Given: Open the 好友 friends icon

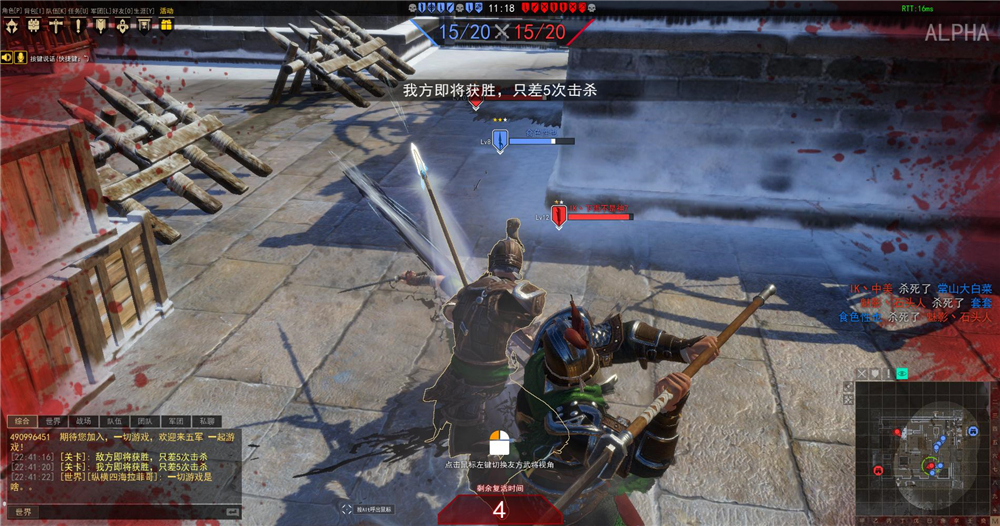Looking at the screenshot, I should (x=123, y=26).
